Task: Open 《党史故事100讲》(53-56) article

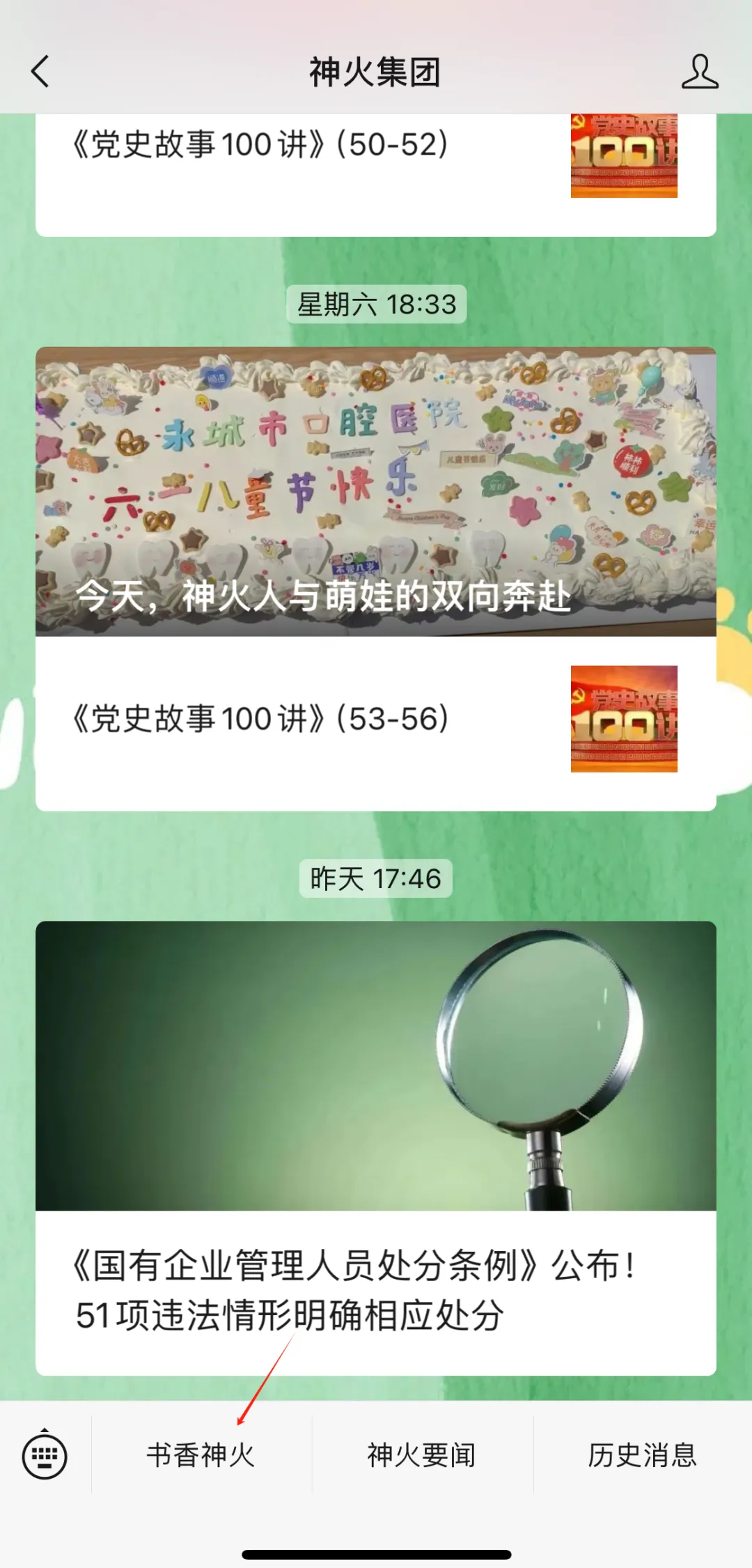Action: click(x=260, y=720)
